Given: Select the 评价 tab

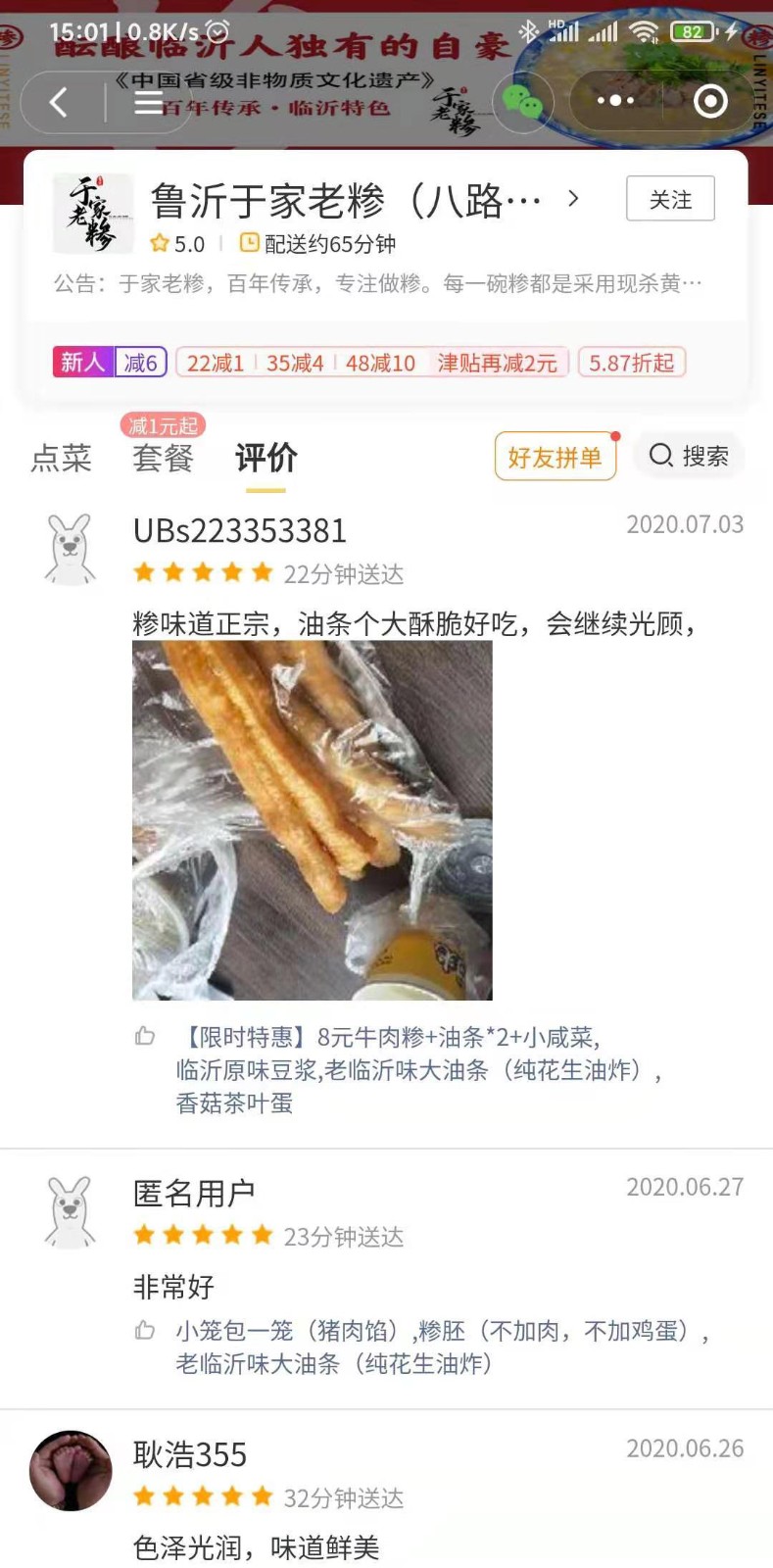Looking at the screenshot, I should tap(266, 458).
